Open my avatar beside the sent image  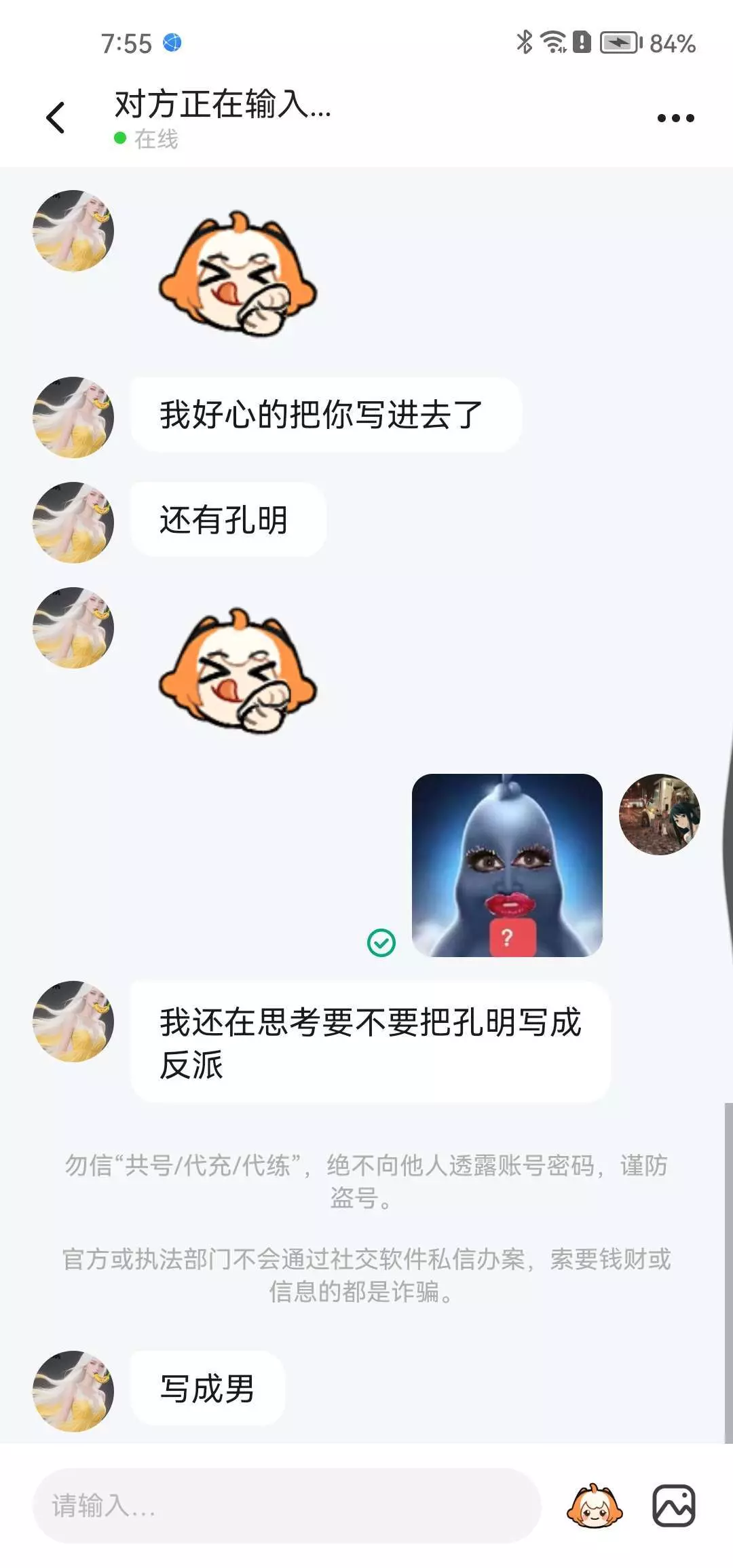(659, 814)
